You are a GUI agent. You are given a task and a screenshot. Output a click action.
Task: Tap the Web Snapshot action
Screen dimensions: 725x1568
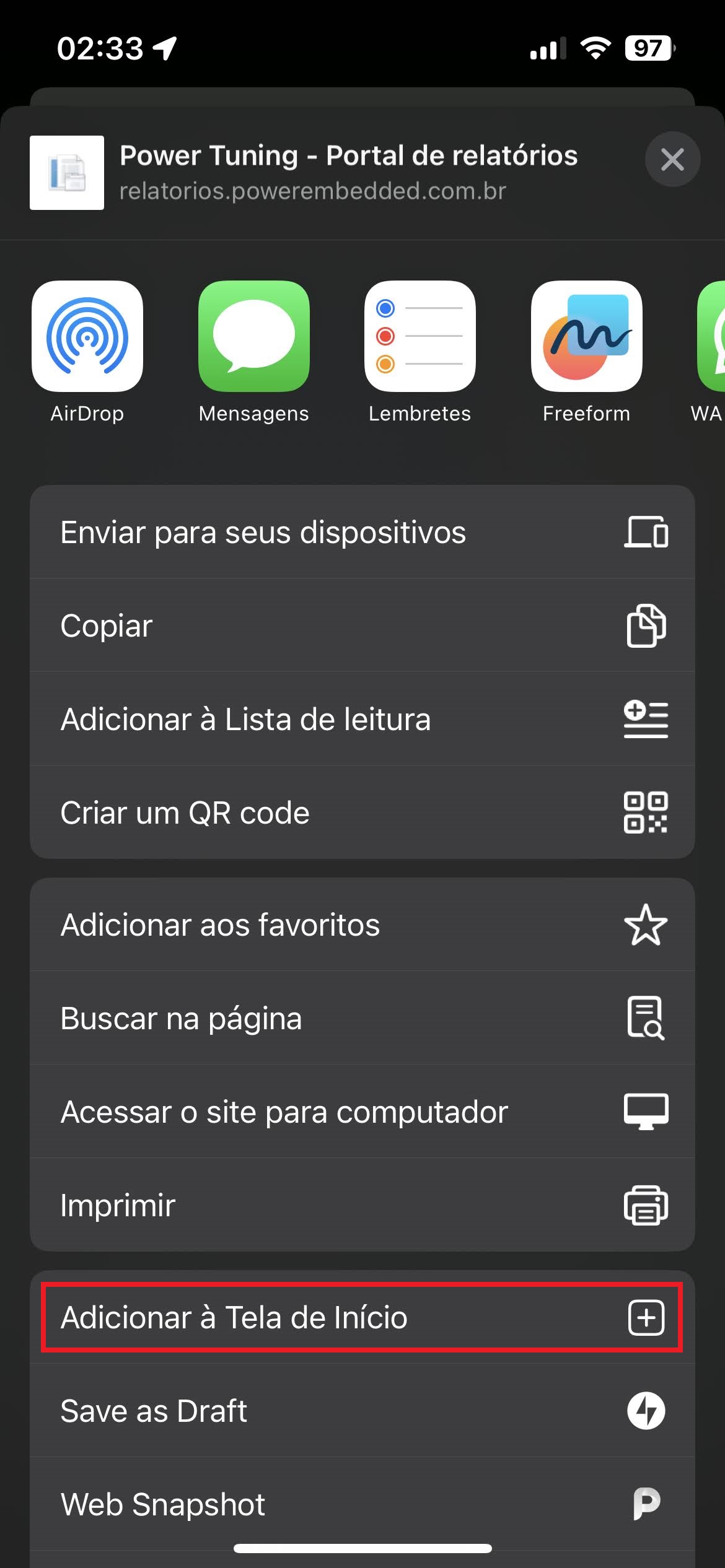[362, 1504]
